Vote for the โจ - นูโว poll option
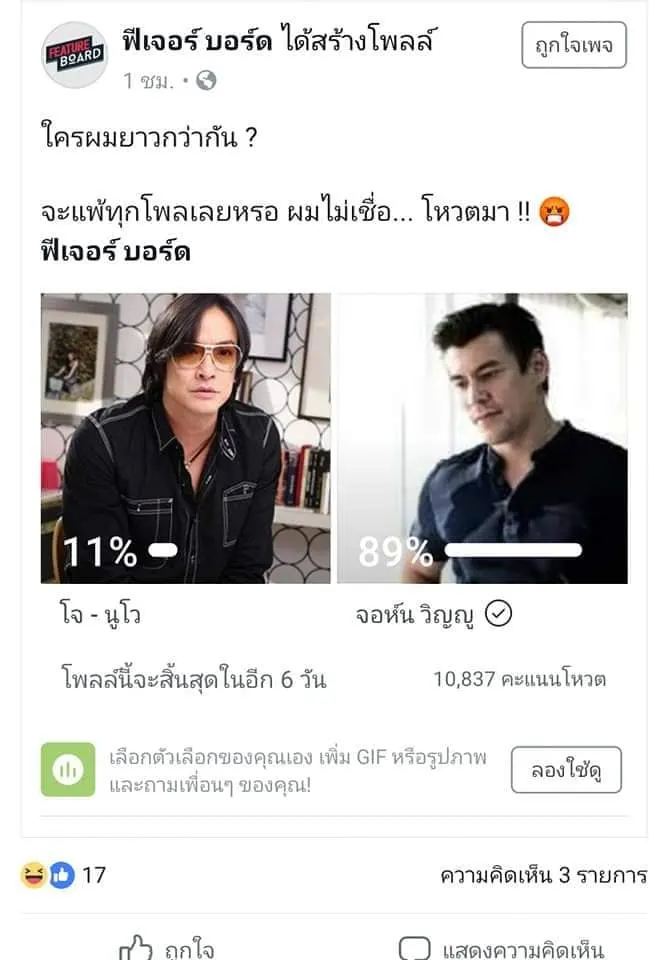The image size is (668, 960). pos(185,438)
